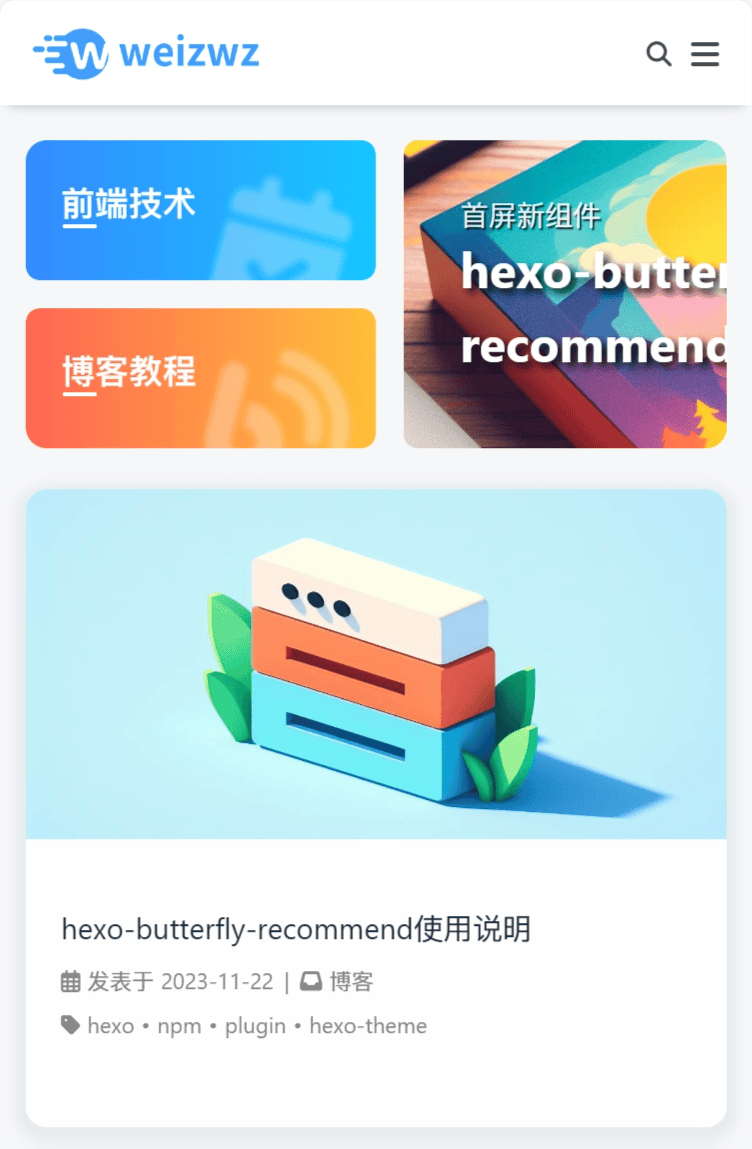Open the hamburger menu
This screenshot has height=1149, width=752.
tap(705, 53)
